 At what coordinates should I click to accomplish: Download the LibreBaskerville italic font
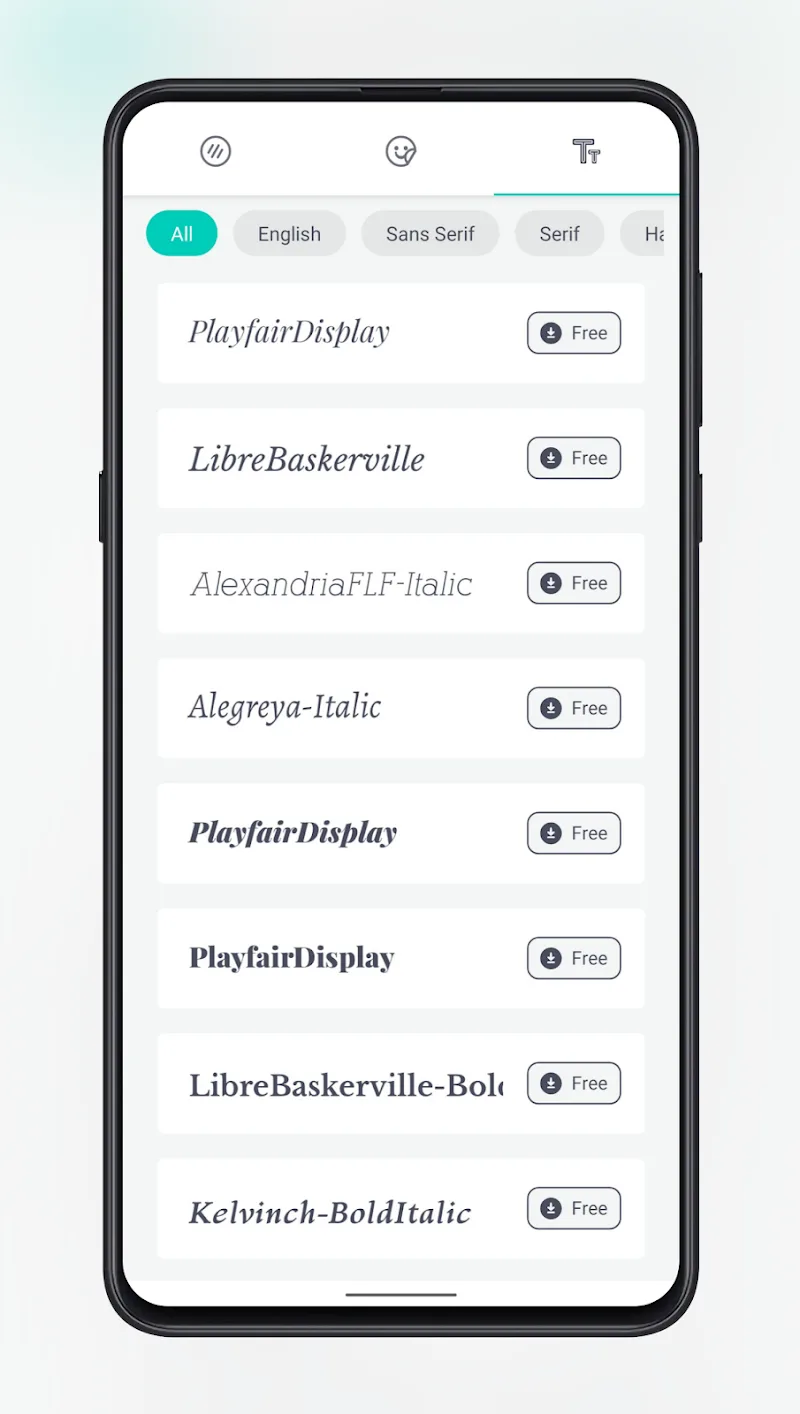pos(574,458)
